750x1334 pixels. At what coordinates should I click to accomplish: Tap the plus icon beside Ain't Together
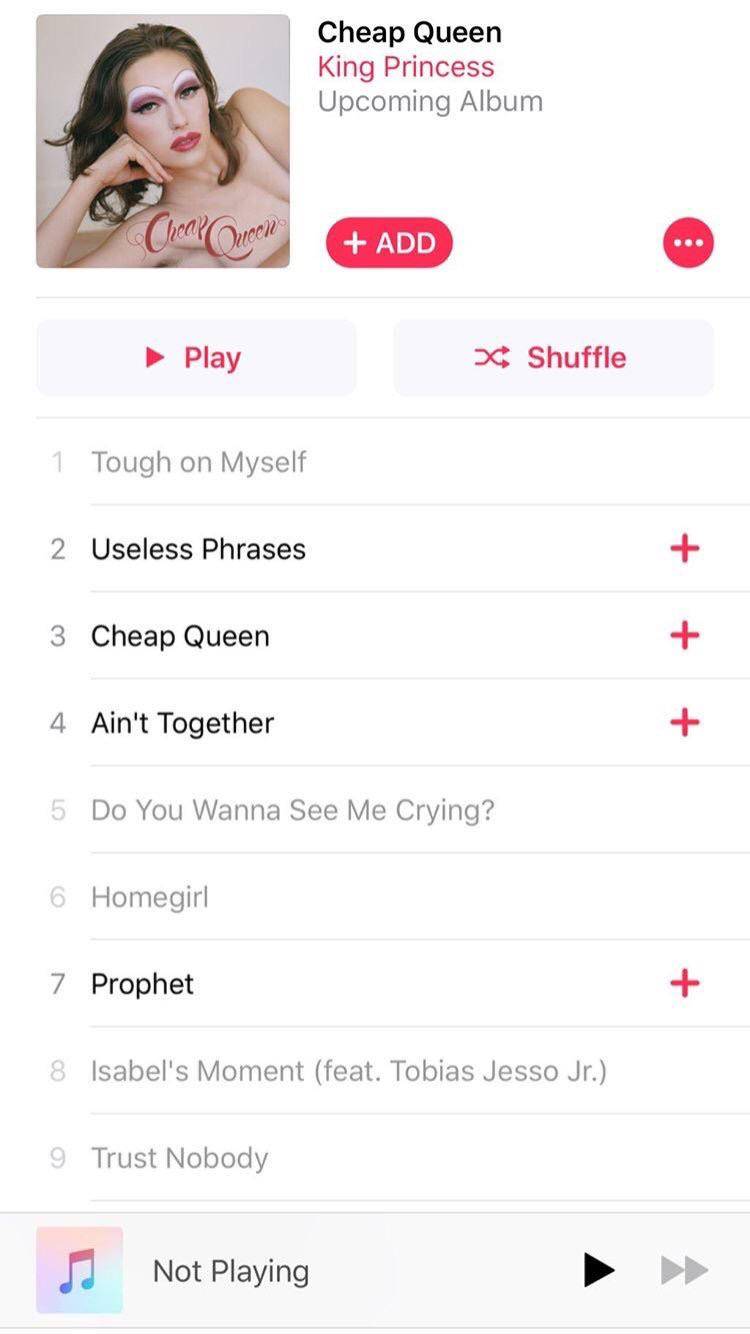pos(684,722)
